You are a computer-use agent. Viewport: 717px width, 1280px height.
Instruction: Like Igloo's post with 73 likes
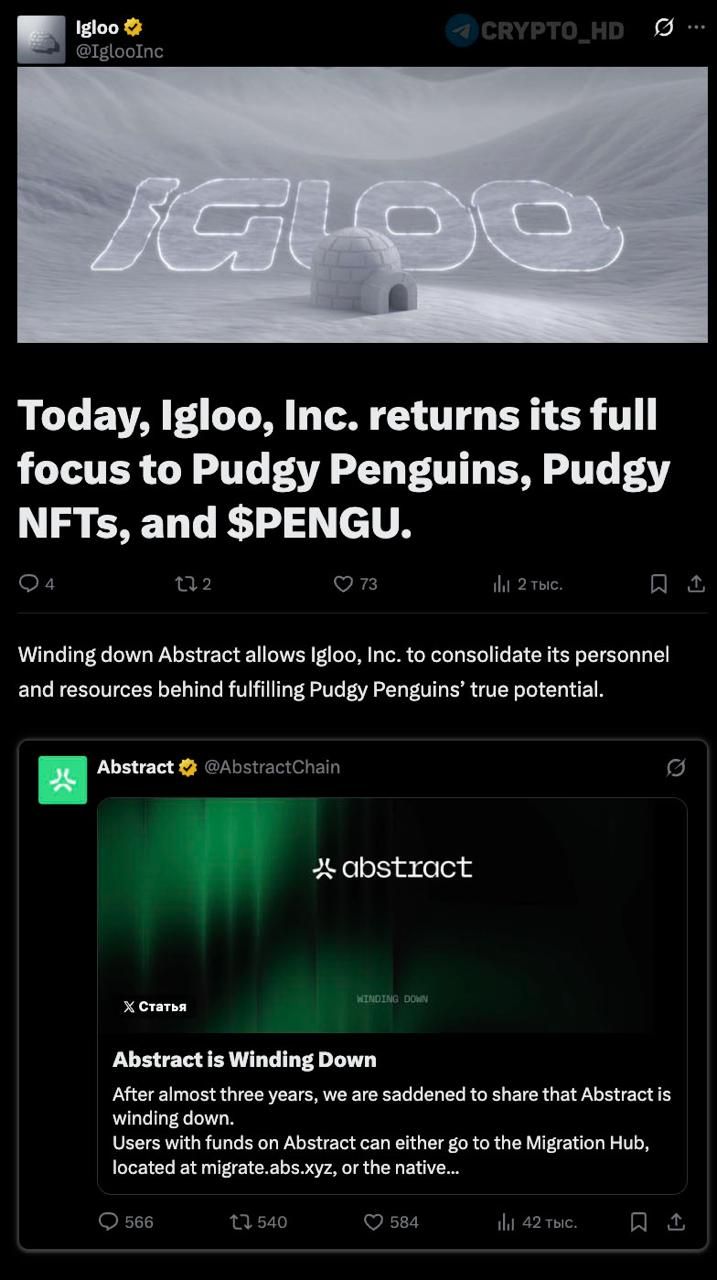pos(355,583)
